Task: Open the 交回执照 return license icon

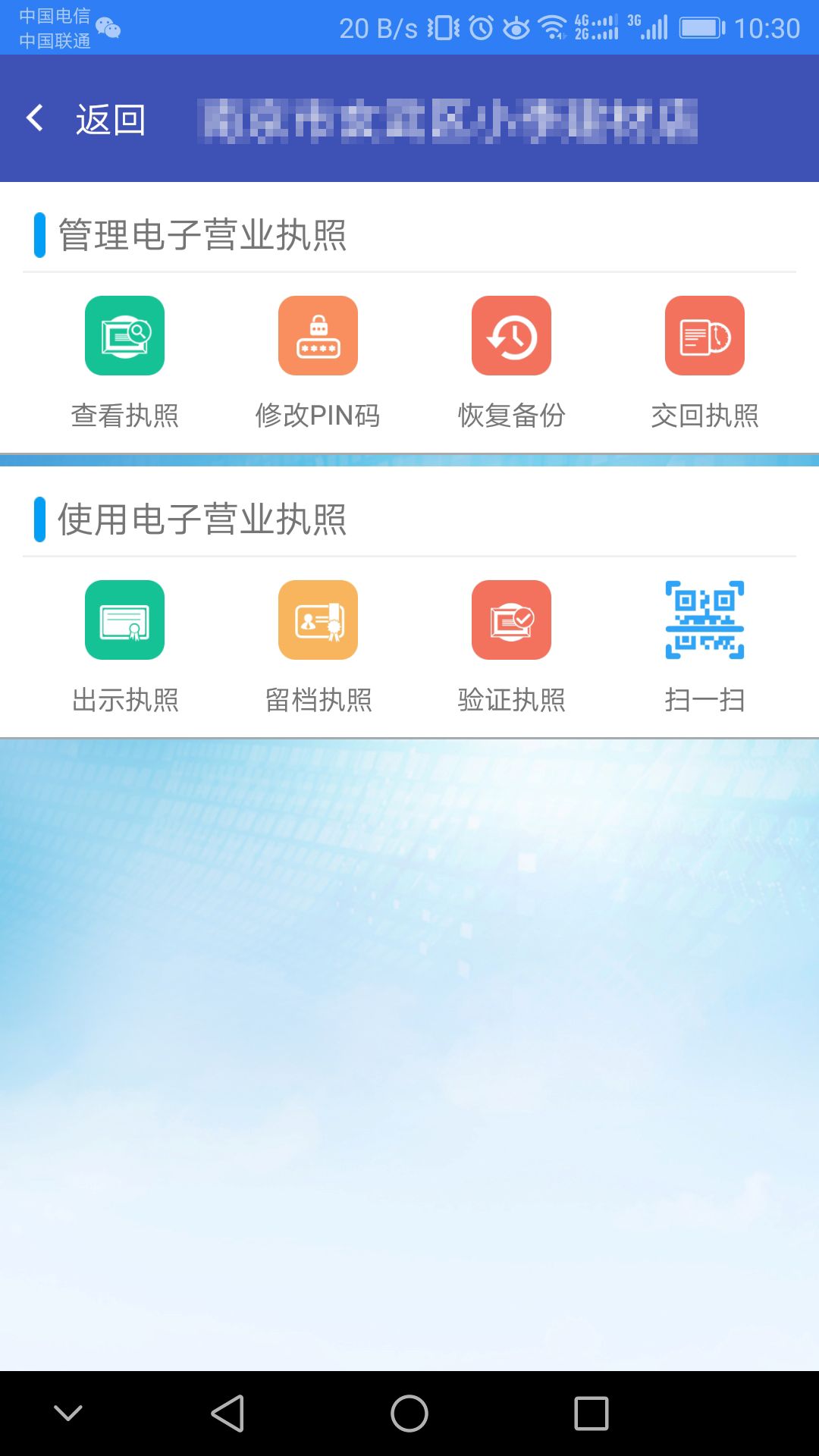Action: (704, 335)
